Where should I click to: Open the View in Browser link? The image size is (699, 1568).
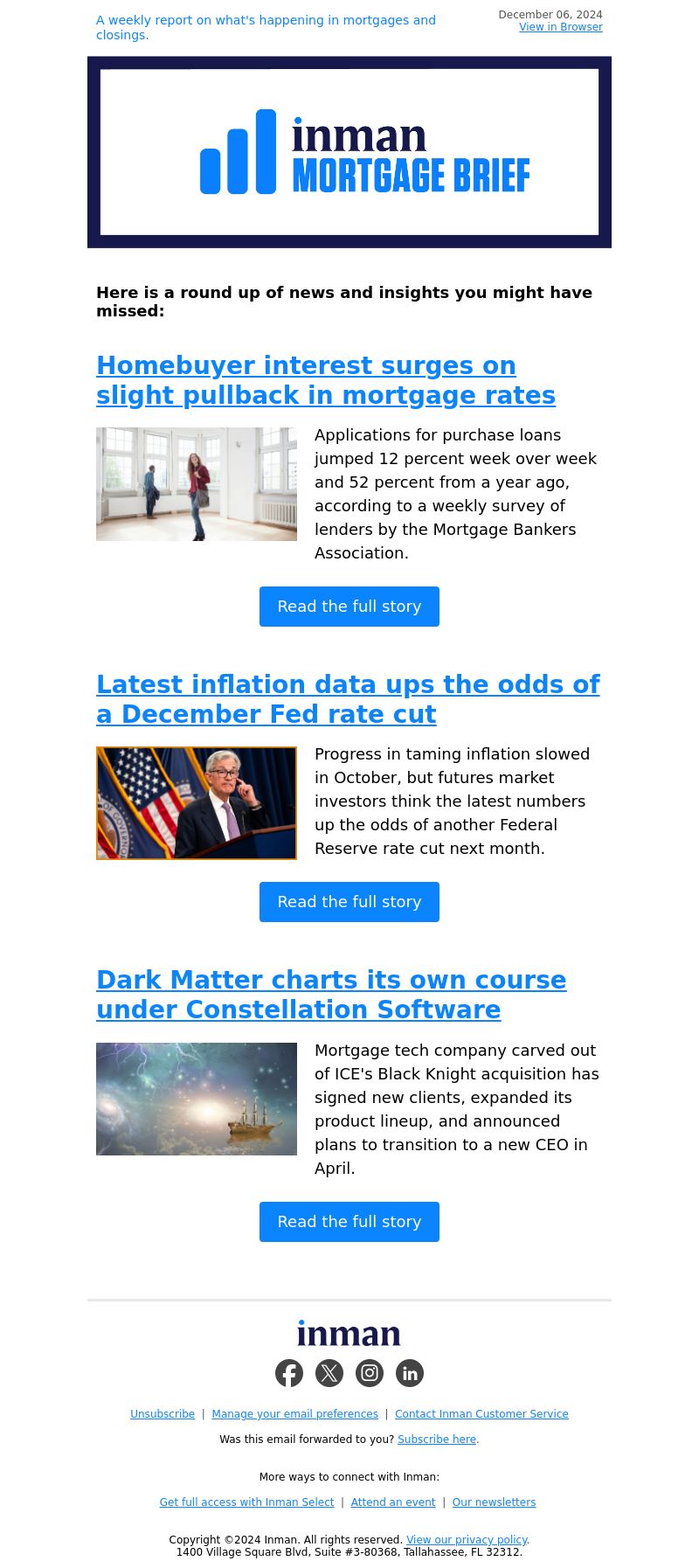pyautogui.click(x=560, y=27)
